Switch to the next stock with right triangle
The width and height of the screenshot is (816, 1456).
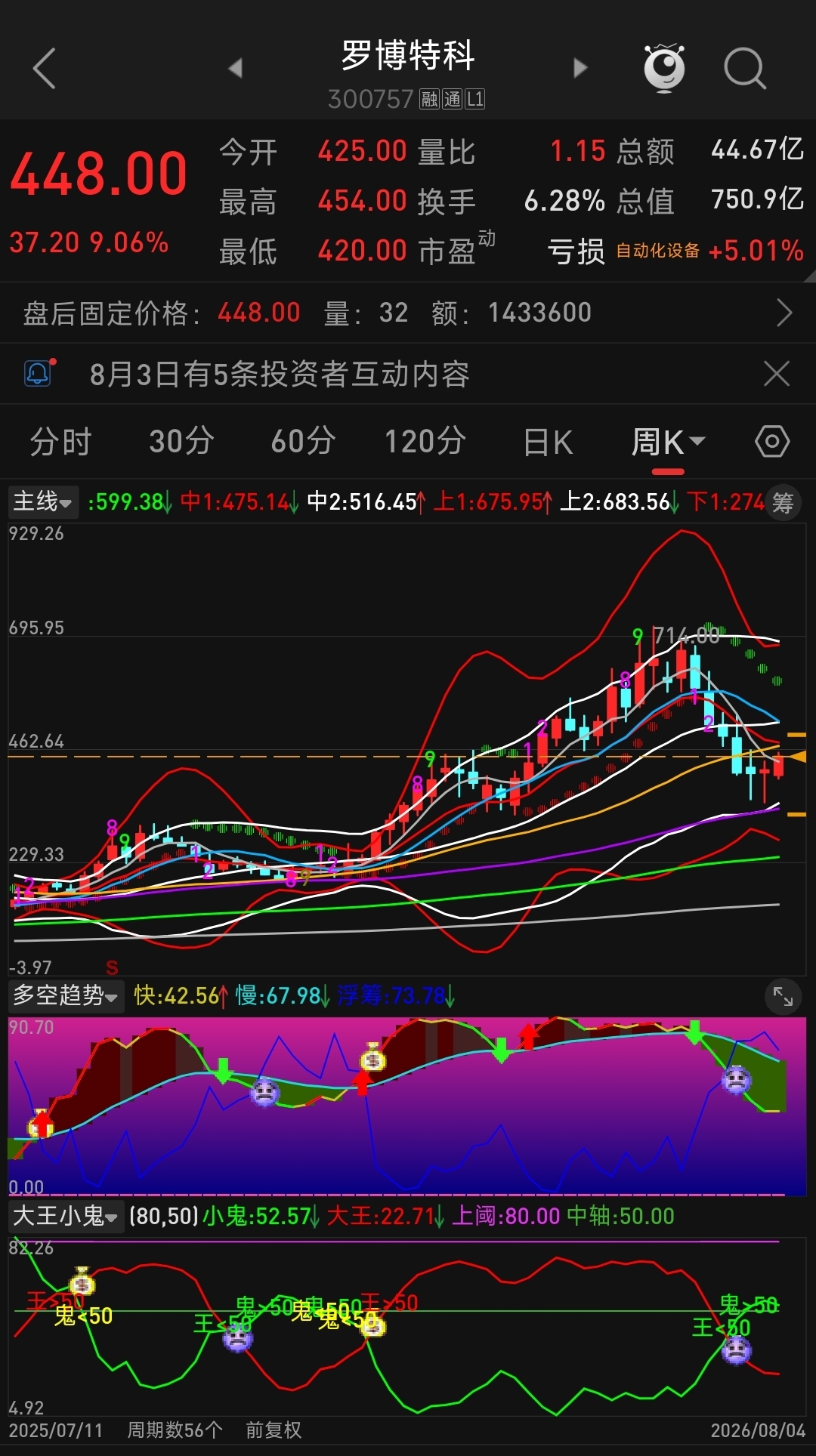pyautogui.click(x=580, y=68)
